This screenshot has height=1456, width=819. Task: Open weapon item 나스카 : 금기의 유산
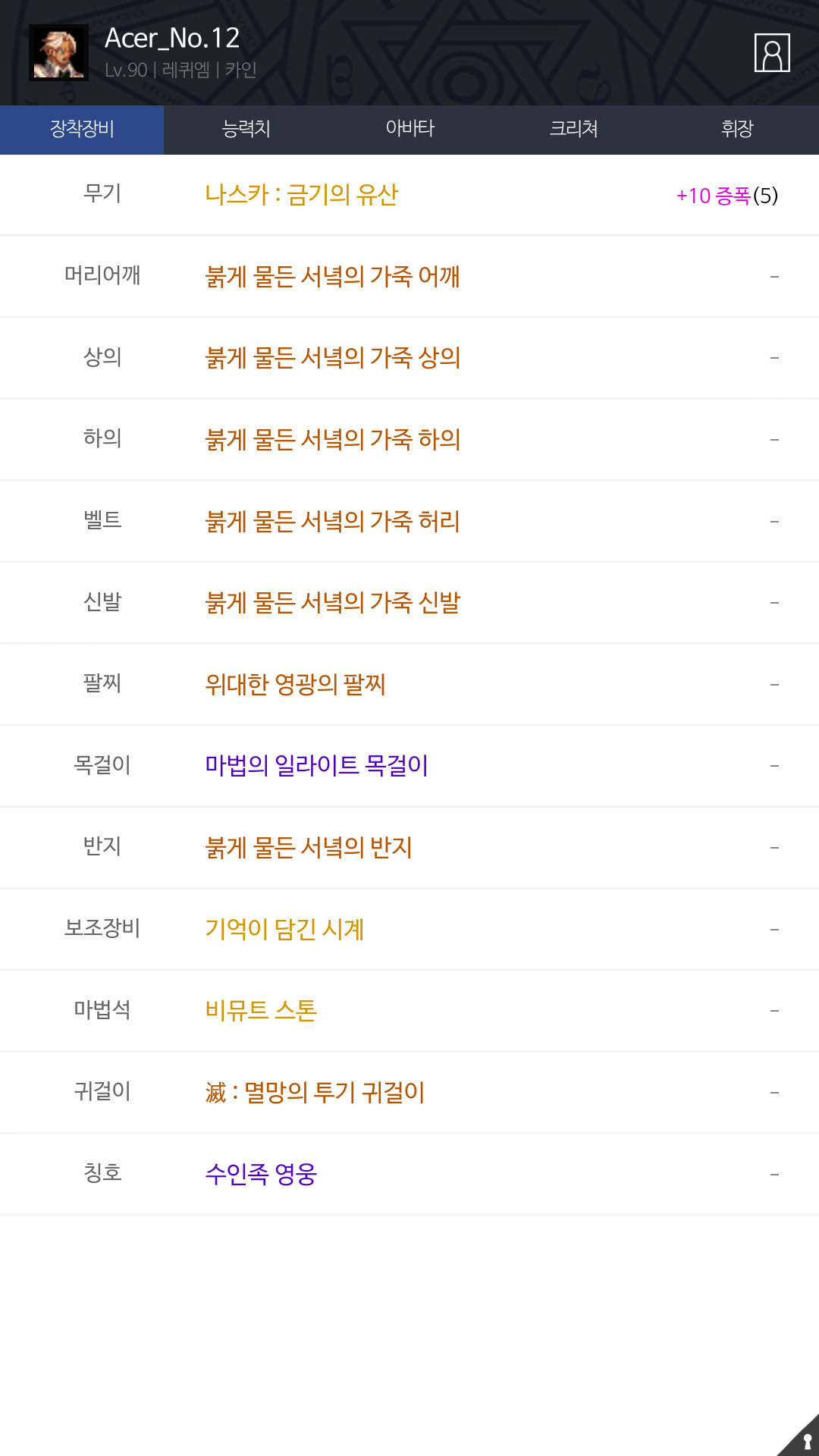(302, 195)
